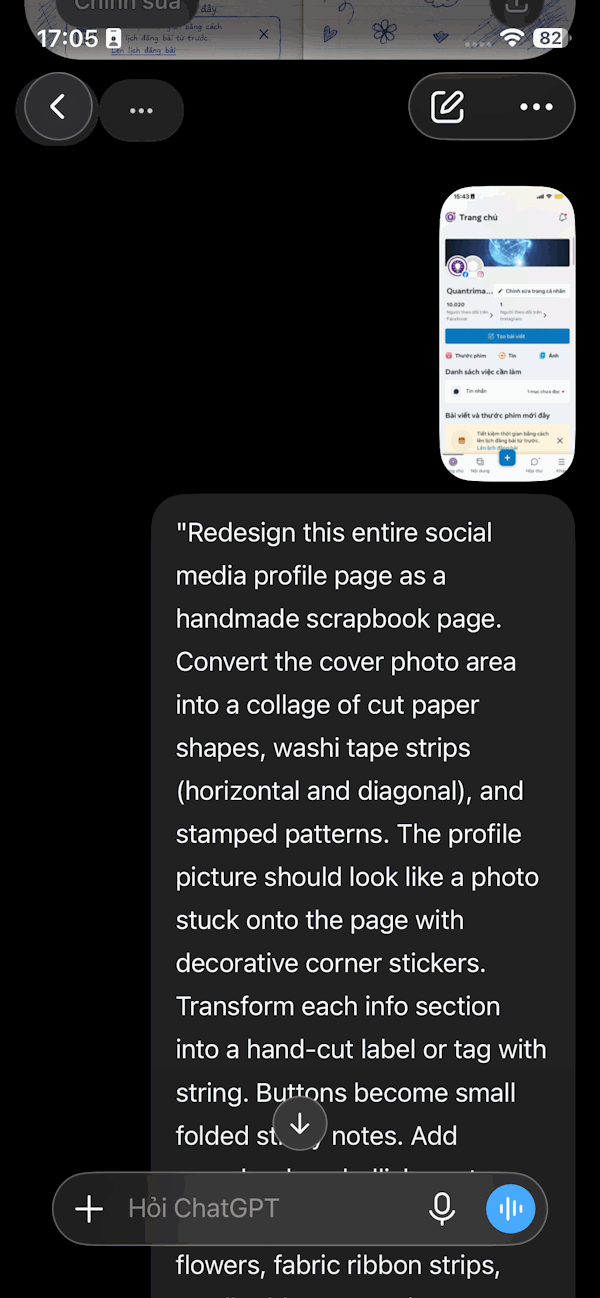Screen dimensions: 600x1298
Task: Focus the Hỏi ChatGPT message field
Action: click(265, 1208)
